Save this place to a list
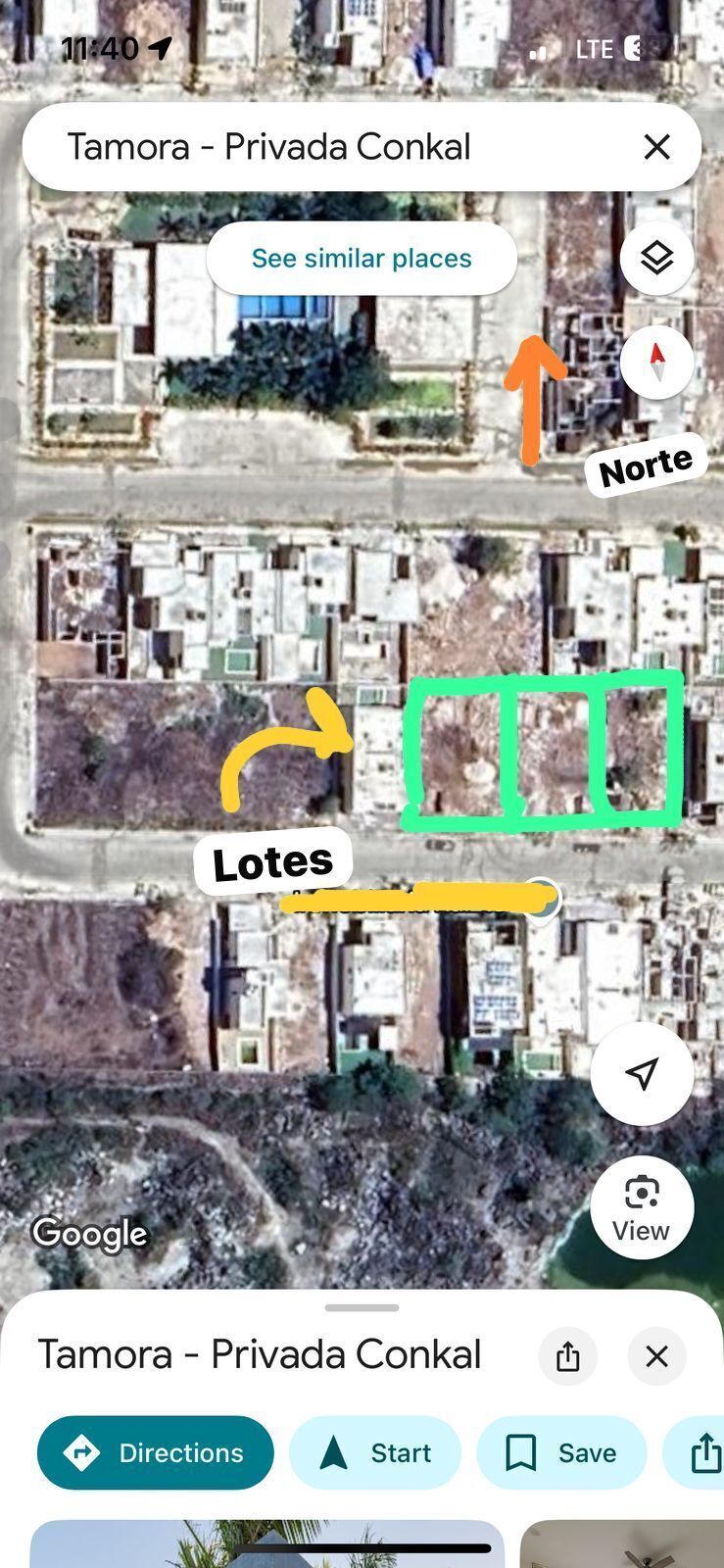Viewport: 724px width, 1568px height. 560,1452
